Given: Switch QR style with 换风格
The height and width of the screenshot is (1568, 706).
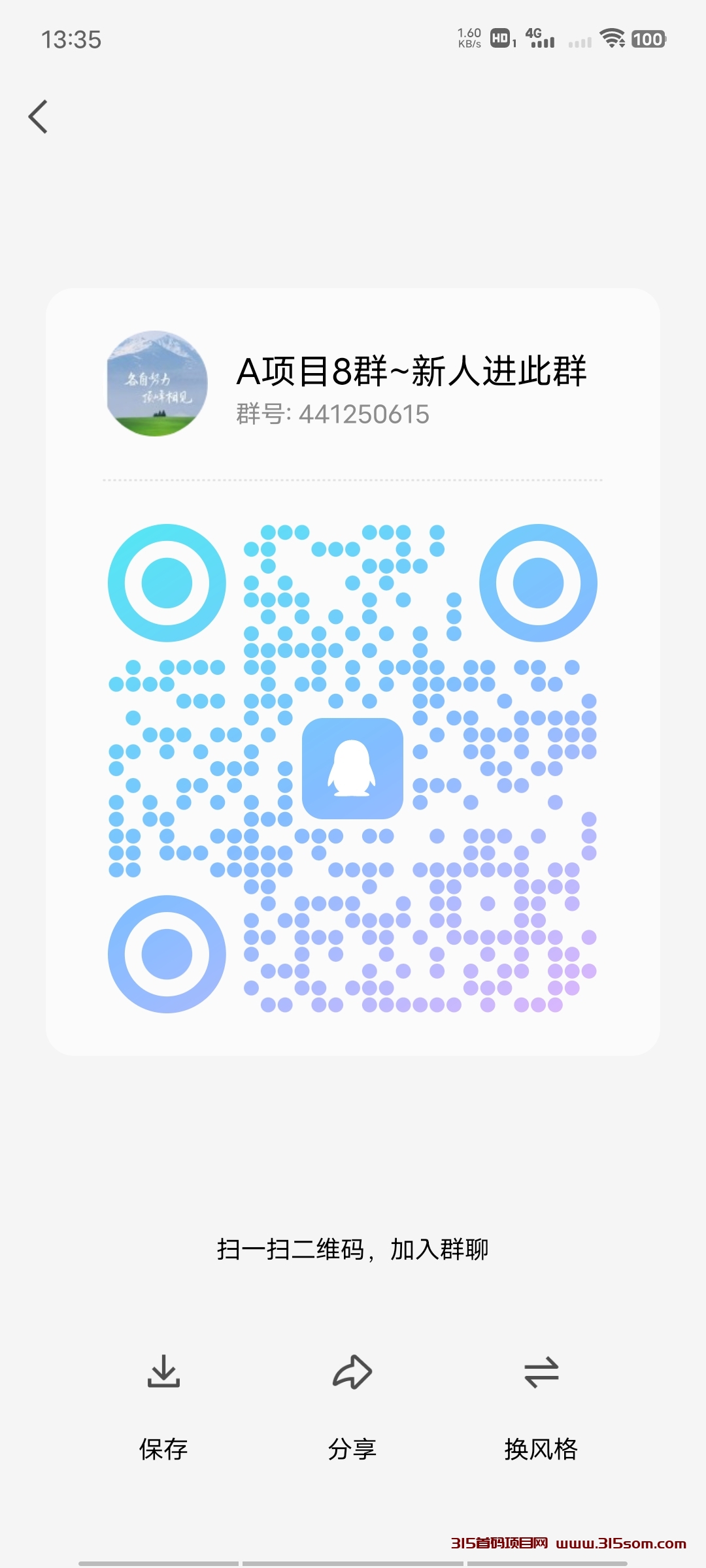Looking at the screenshot, I should (x=541, y=1407).
